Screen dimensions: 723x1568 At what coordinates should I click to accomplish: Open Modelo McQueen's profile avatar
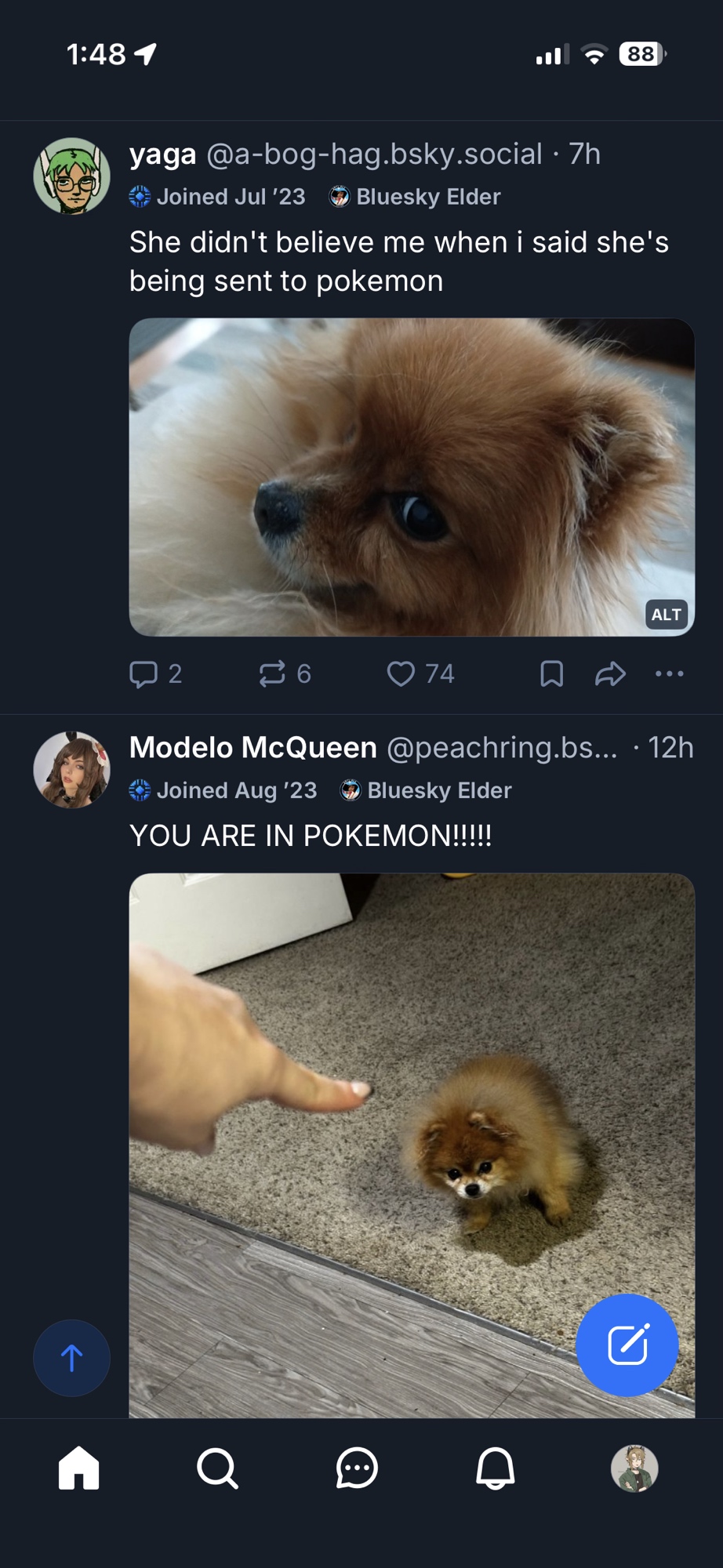tap(71, 770)
